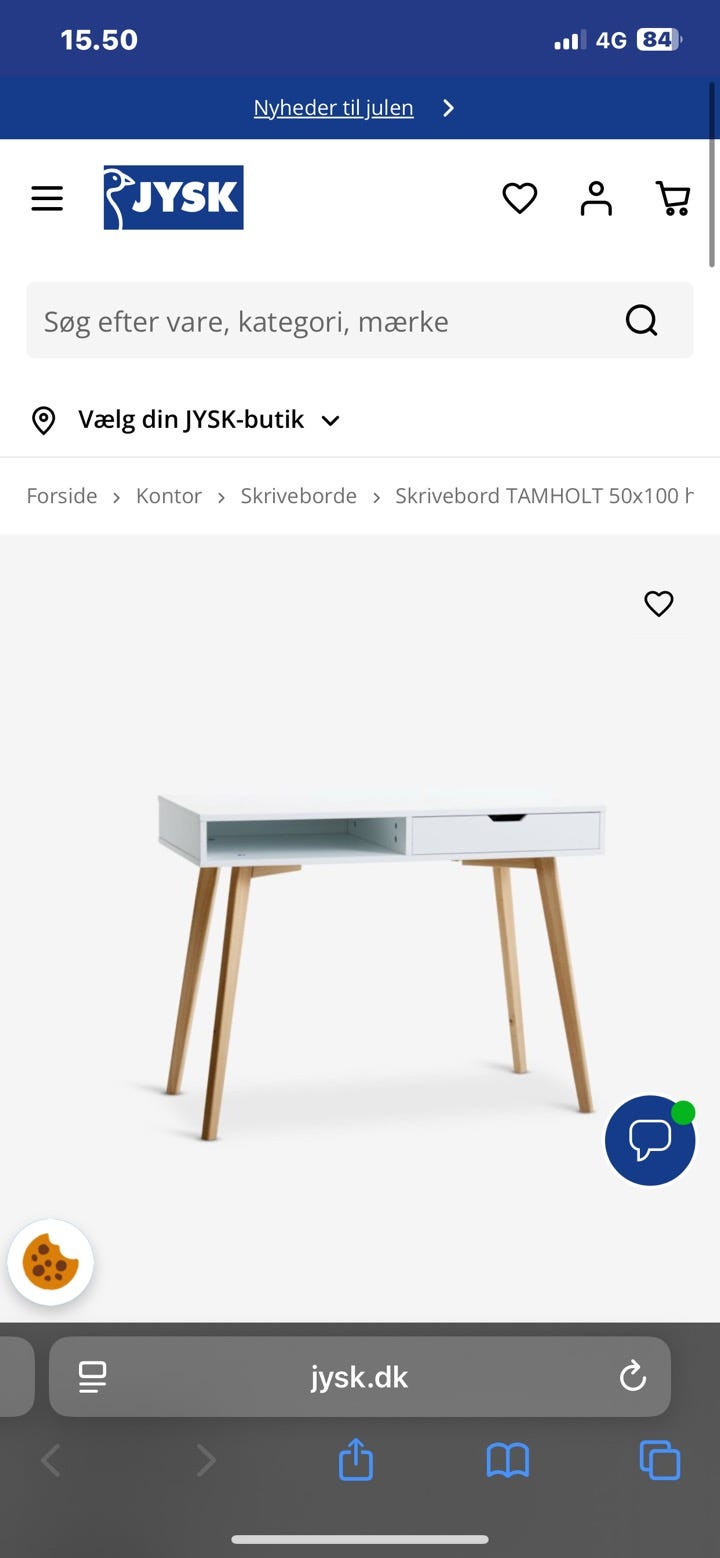Open the TAMHOLT desk product image
This screenshot has width=720, height=1558.
[x=380, y=960]
